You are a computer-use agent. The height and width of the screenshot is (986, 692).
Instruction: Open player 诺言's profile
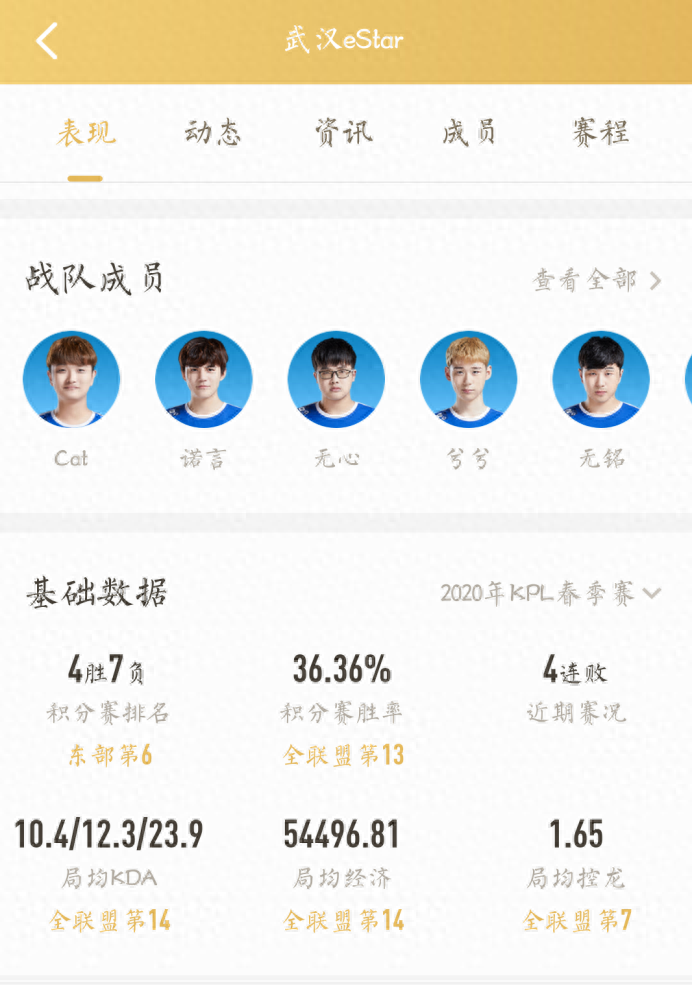coord(203,380)
